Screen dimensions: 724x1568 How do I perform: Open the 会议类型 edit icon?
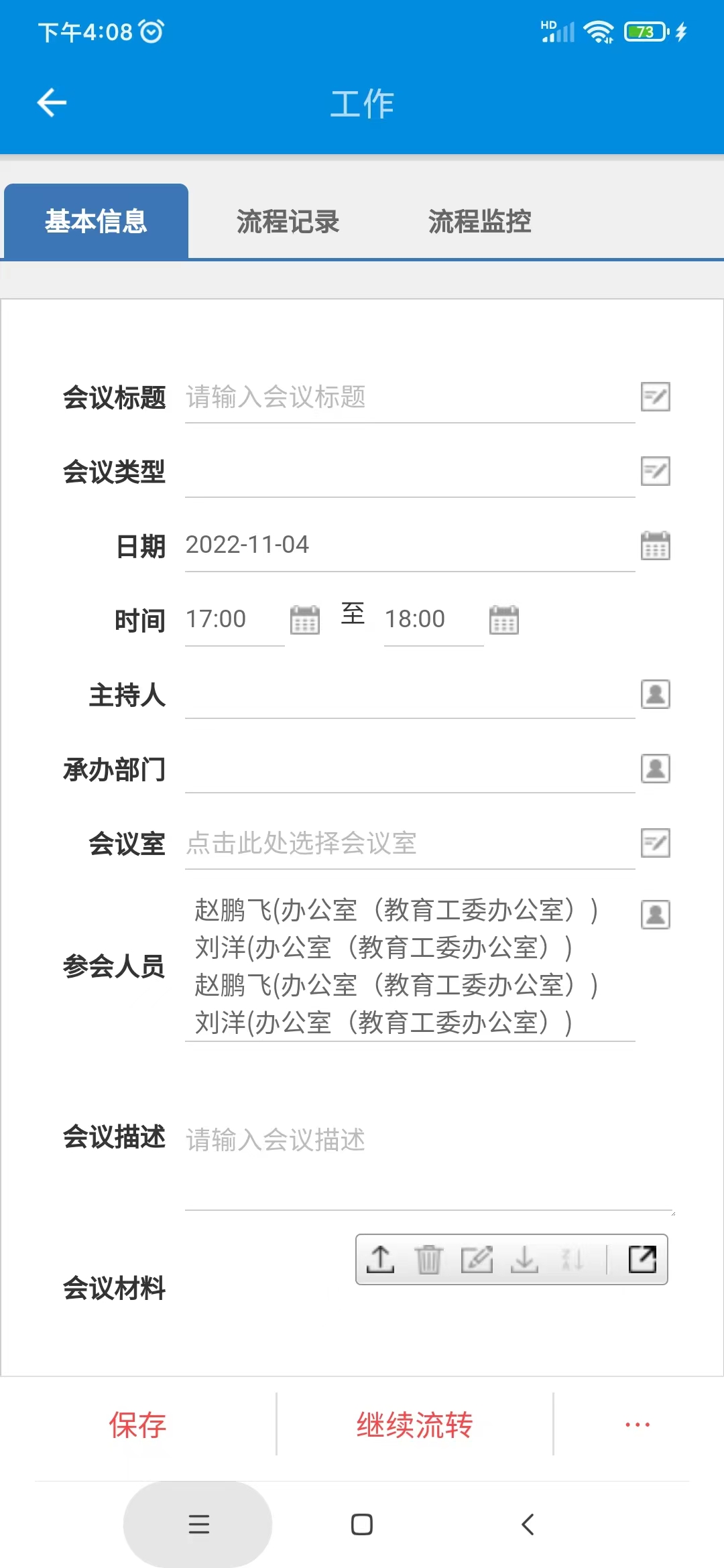tap(655, 472)
